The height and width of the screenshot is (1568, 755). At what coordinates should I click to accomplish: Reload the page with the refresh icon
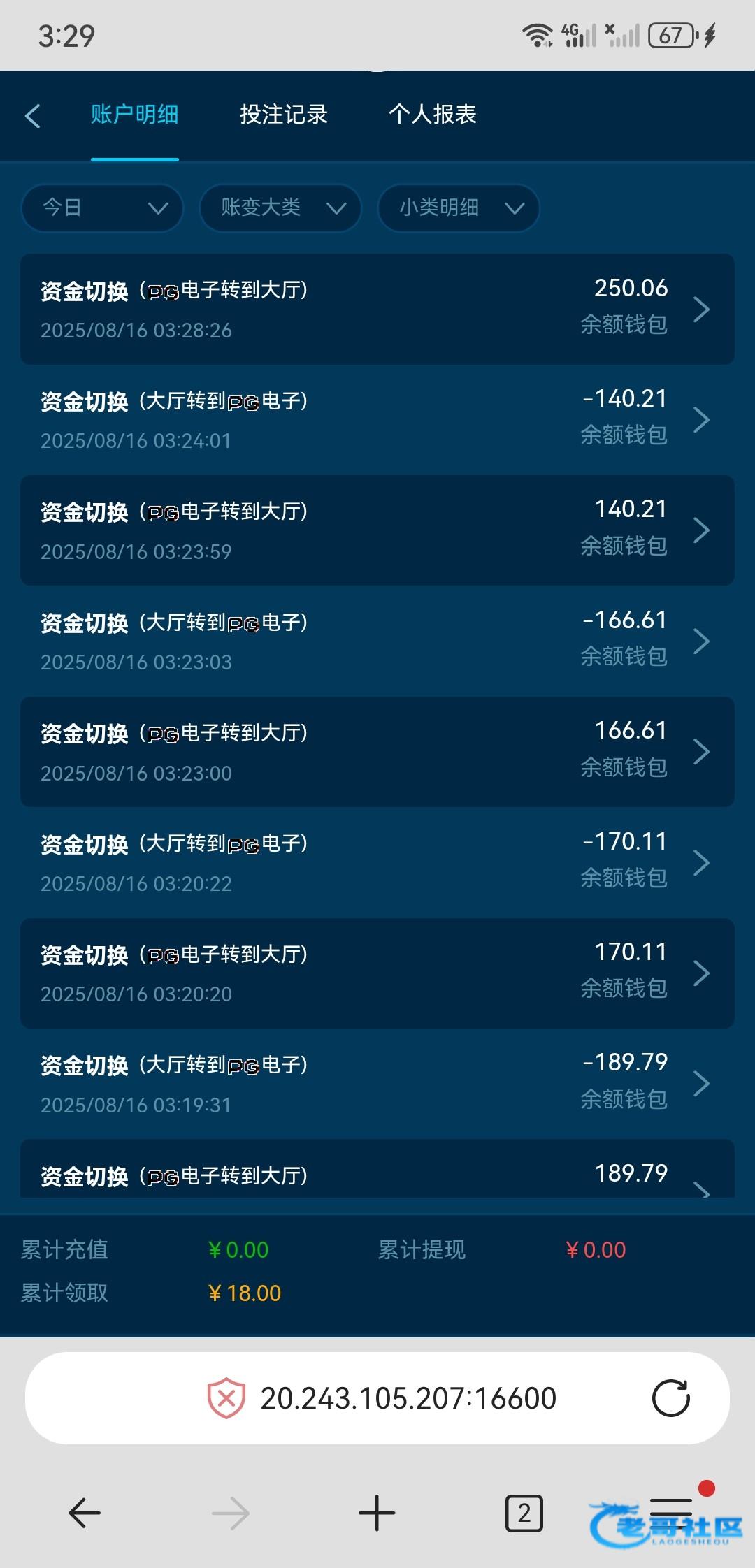[671, 1398]
